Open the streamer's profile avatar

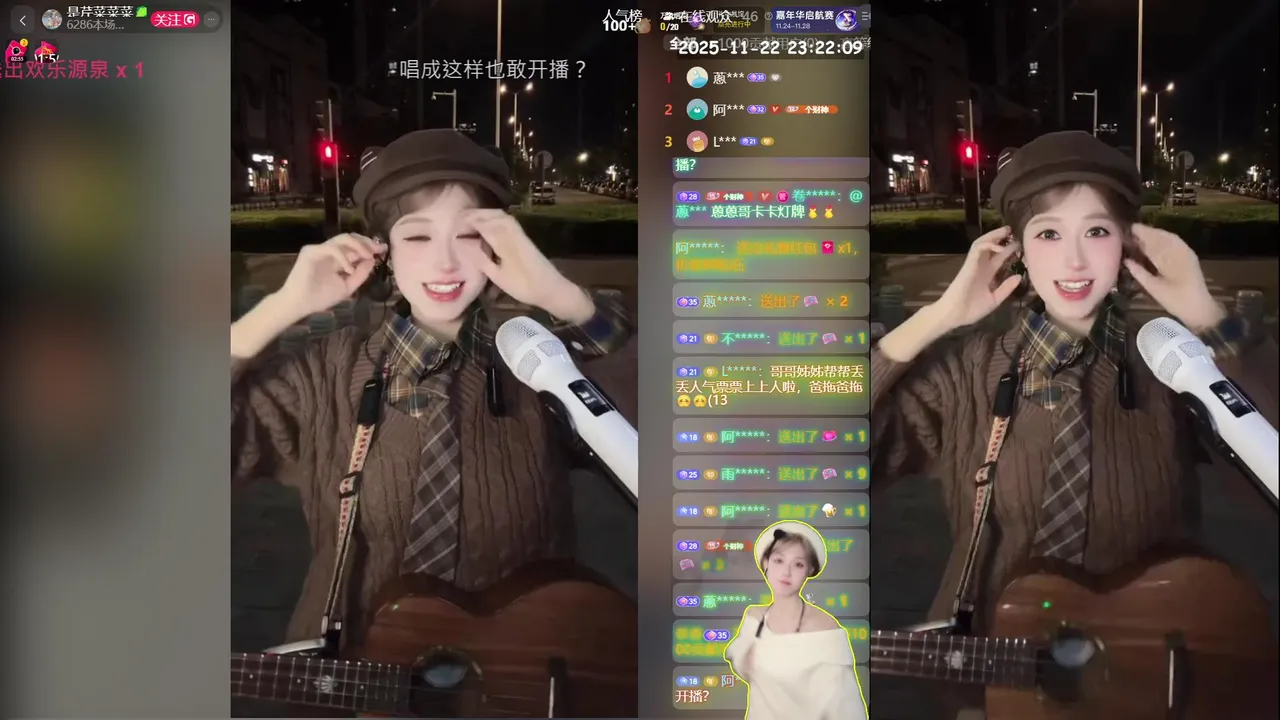[52, 19]
